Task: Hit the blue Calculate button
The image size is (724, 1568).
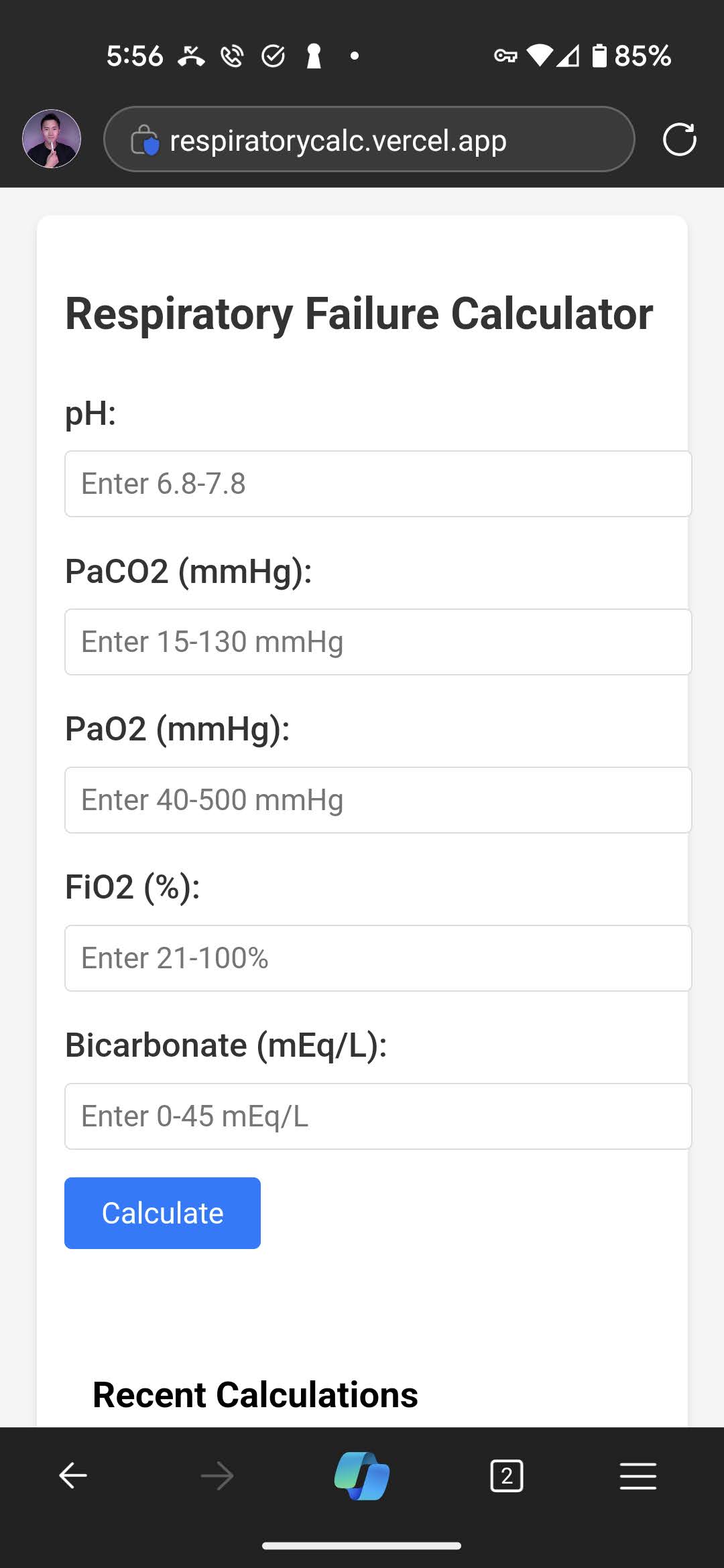Action: [162, 1213]
